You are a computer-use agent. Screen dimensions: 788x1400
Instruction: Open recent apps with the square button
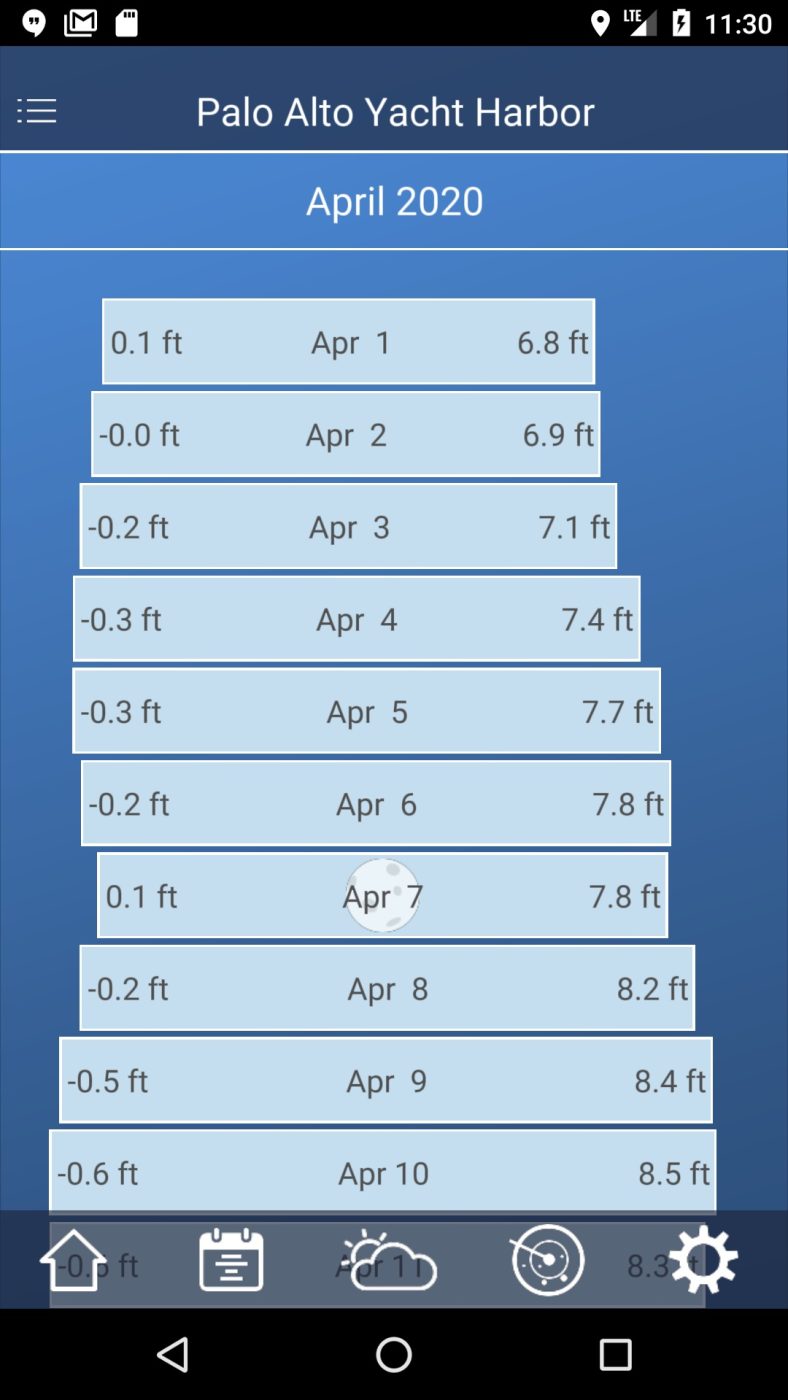tap(613, 1355)
